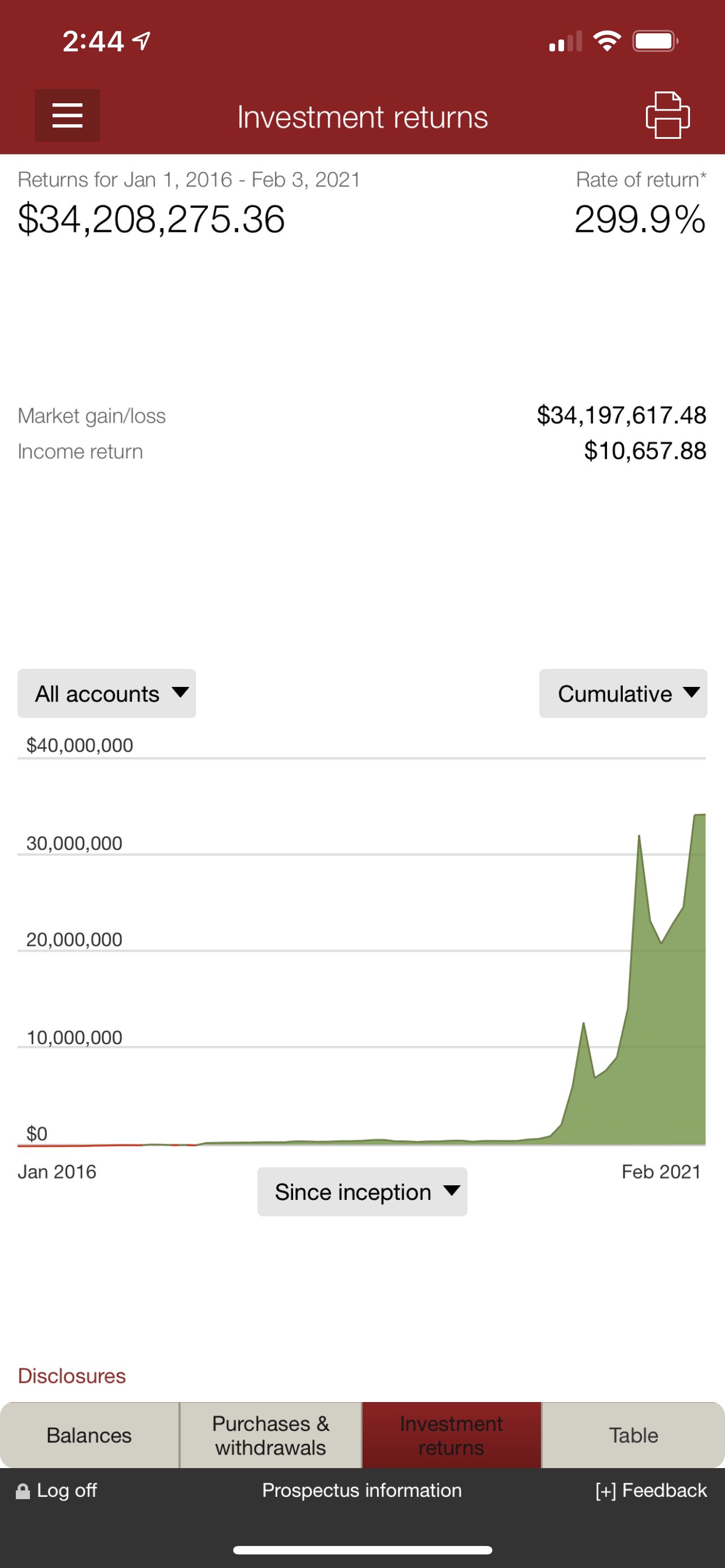Select Purchases & withdrawals tab
This screenshot has width=725, height=1568.
click(271, 1435)
